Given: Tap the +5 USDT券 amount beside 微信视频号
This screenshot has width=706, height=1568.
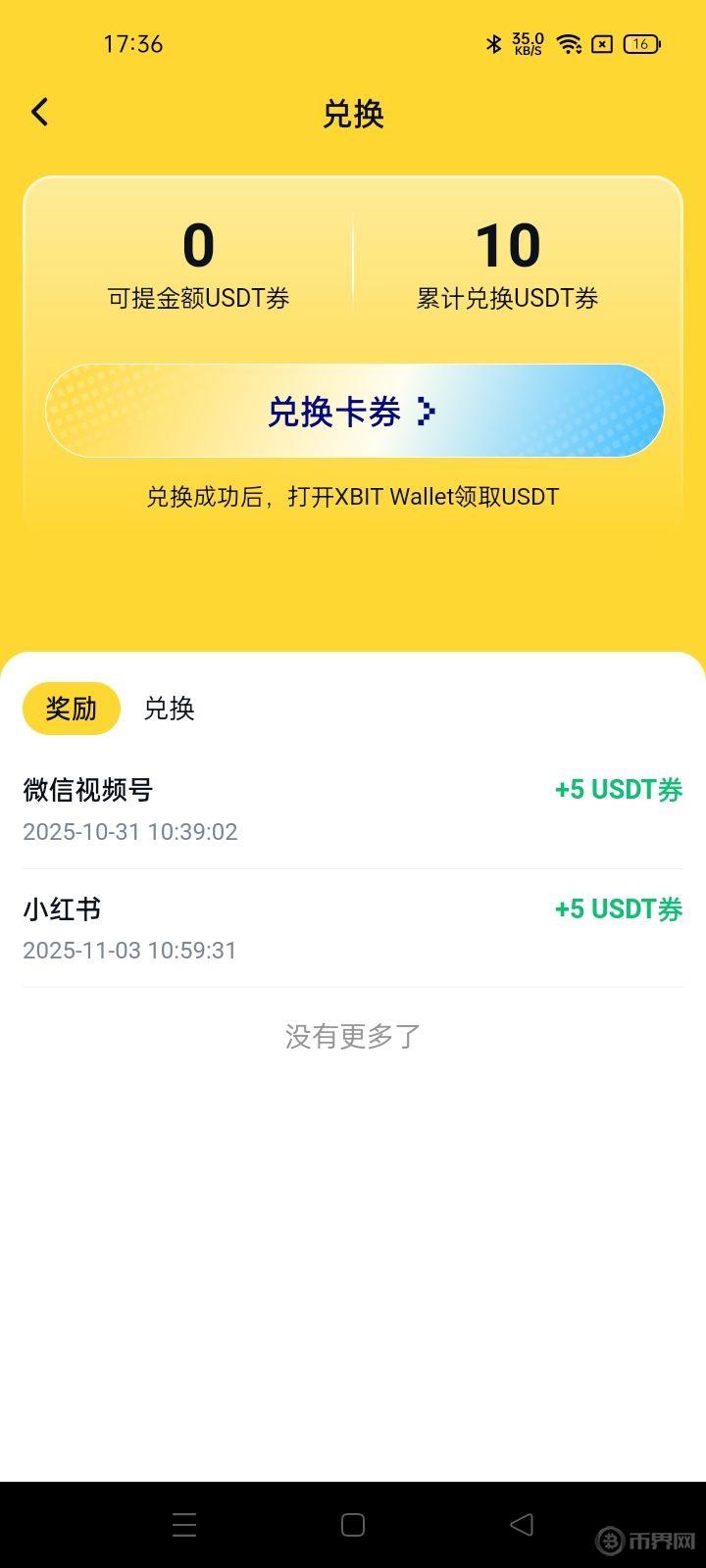Looking at the screenshot, I should point(617,790).
